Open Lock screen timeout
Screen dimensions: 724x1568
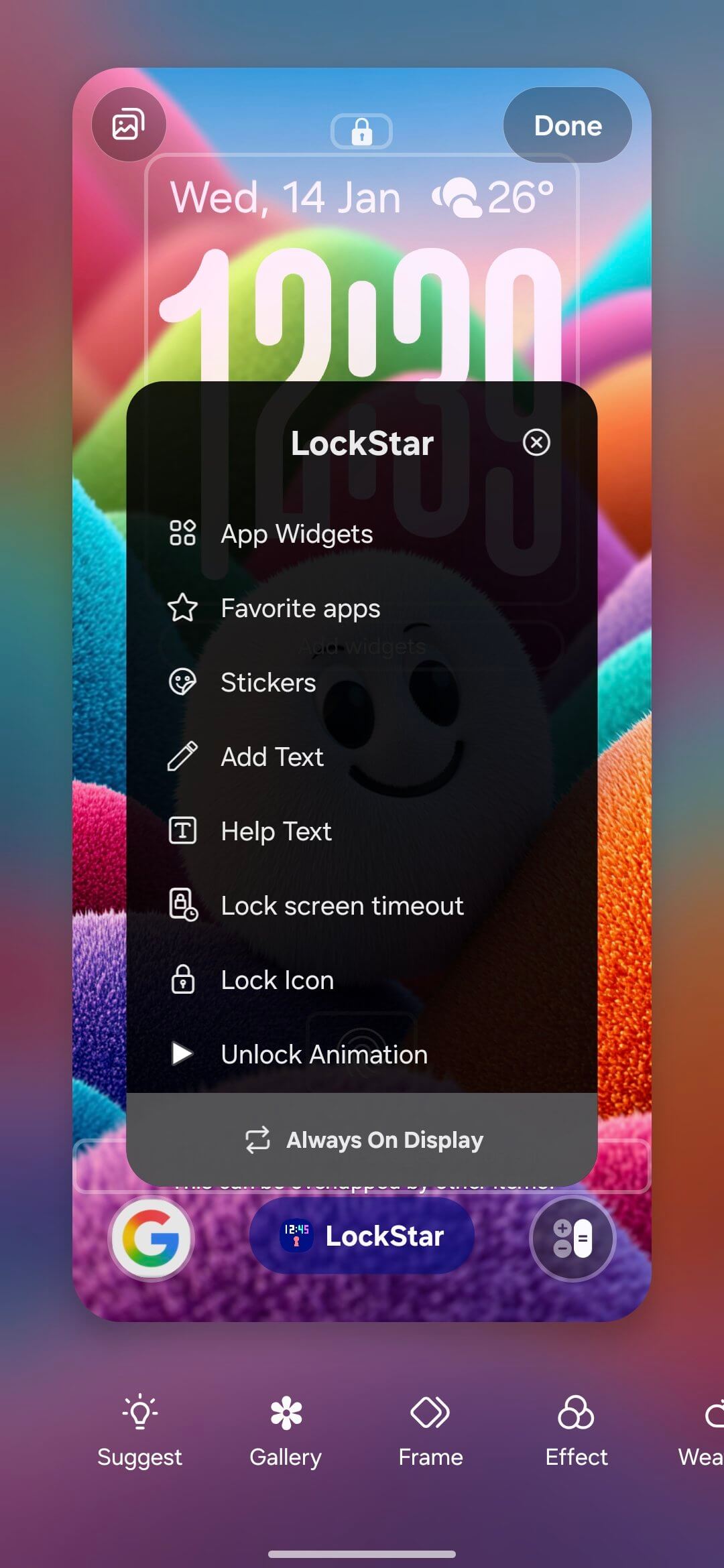[x=342, y=906]
